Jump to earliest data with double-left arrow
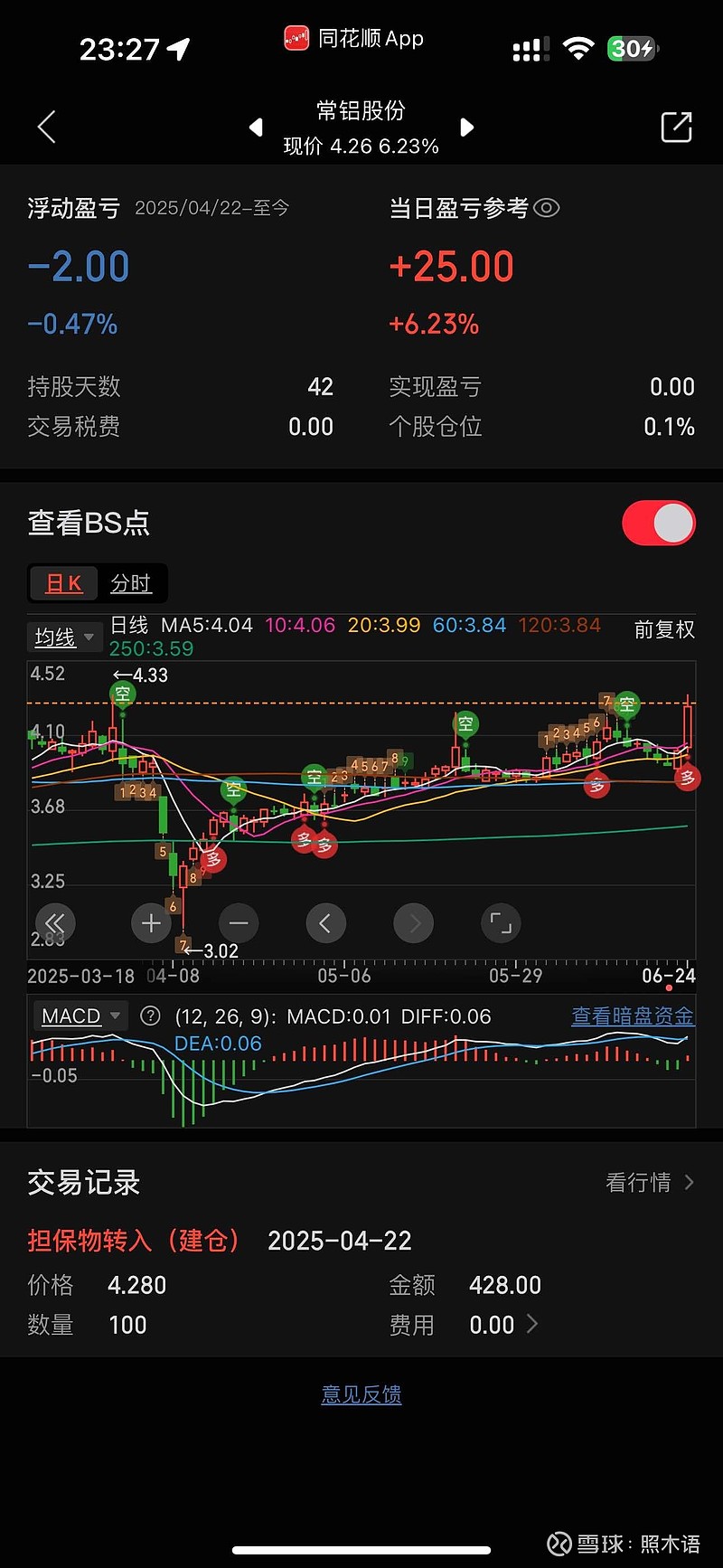The image size is (723, 1568). (55, 923)
